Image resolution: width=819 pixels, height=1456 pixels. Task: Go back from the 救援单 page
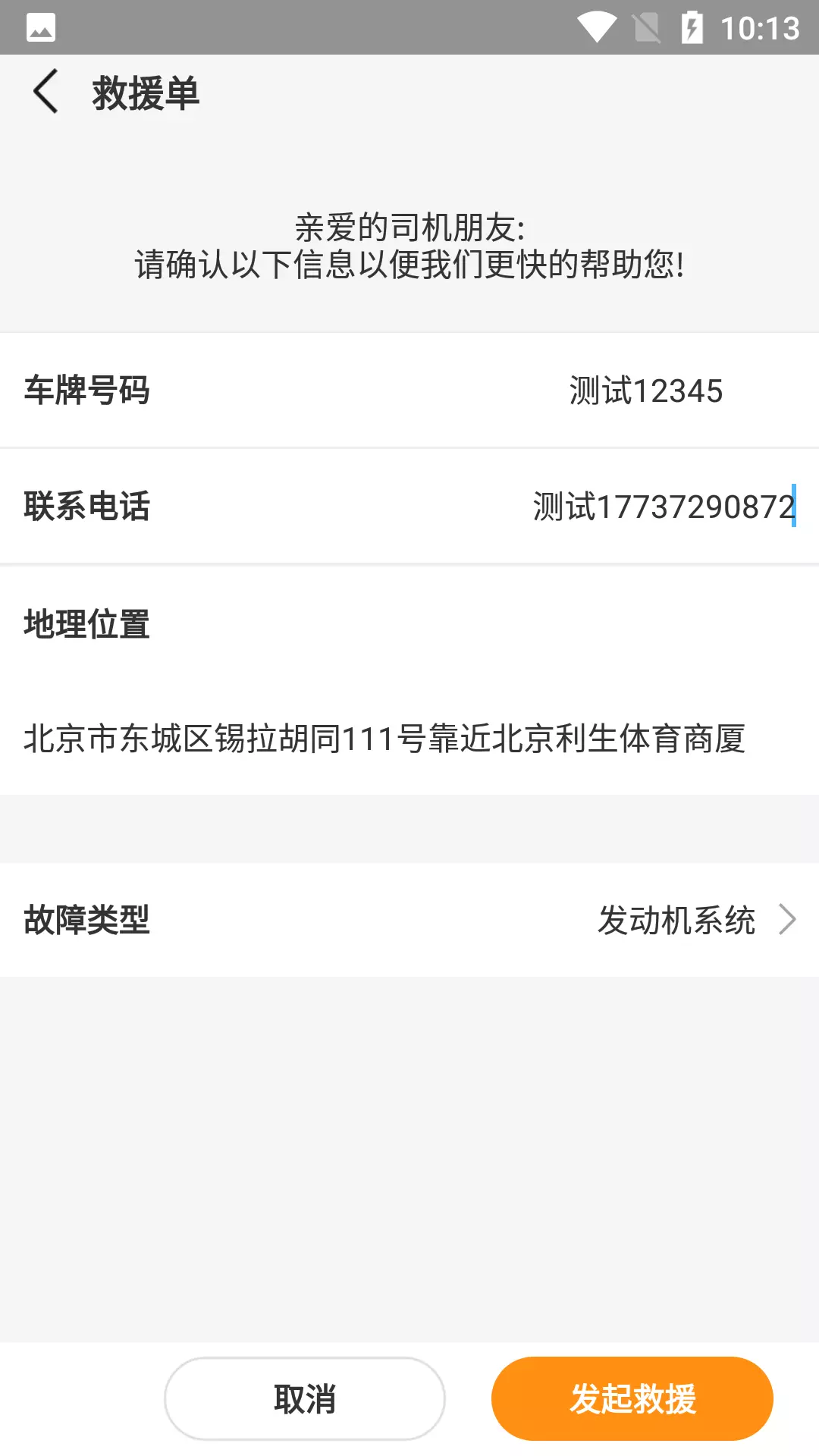click(45, 92)
